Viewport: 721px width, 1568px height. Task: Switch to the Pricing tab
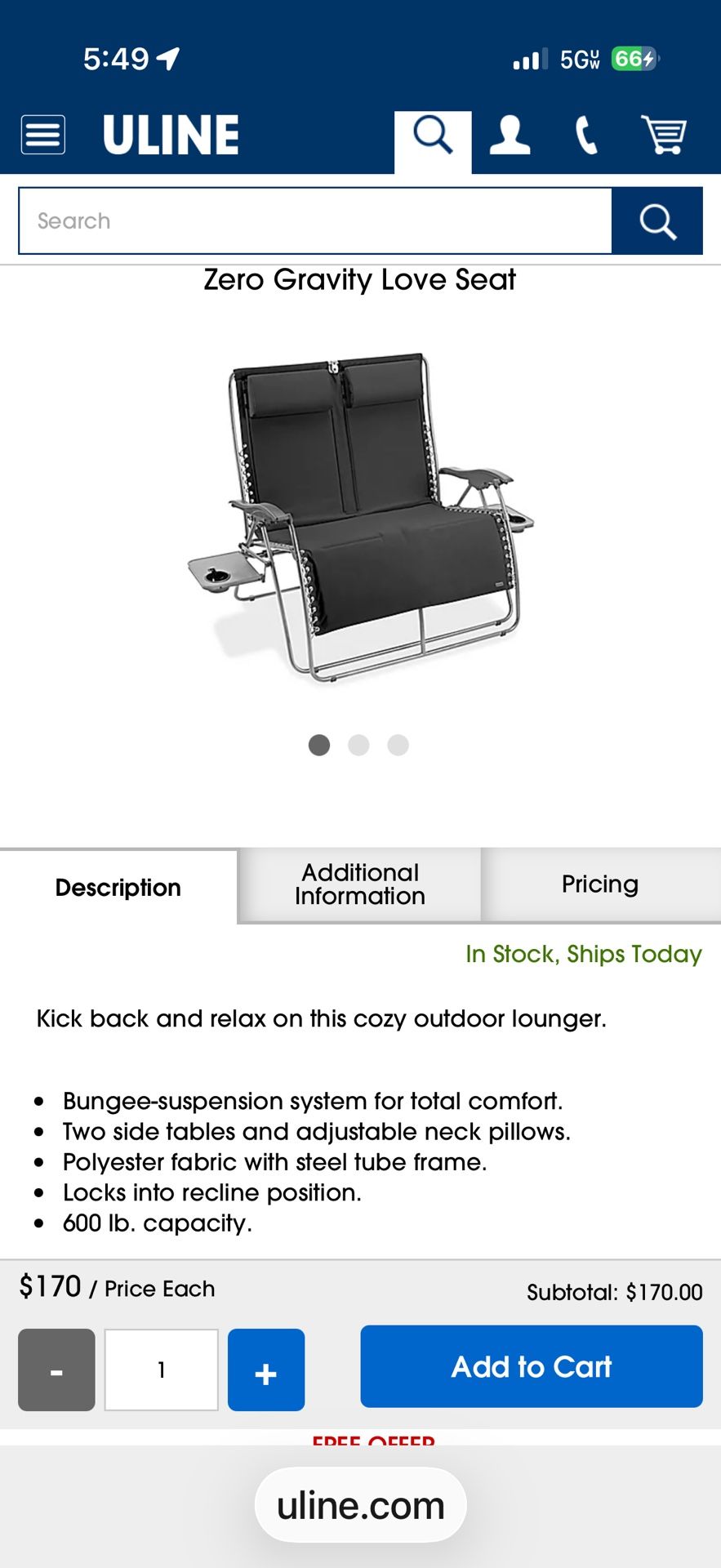tap(600, 884)
